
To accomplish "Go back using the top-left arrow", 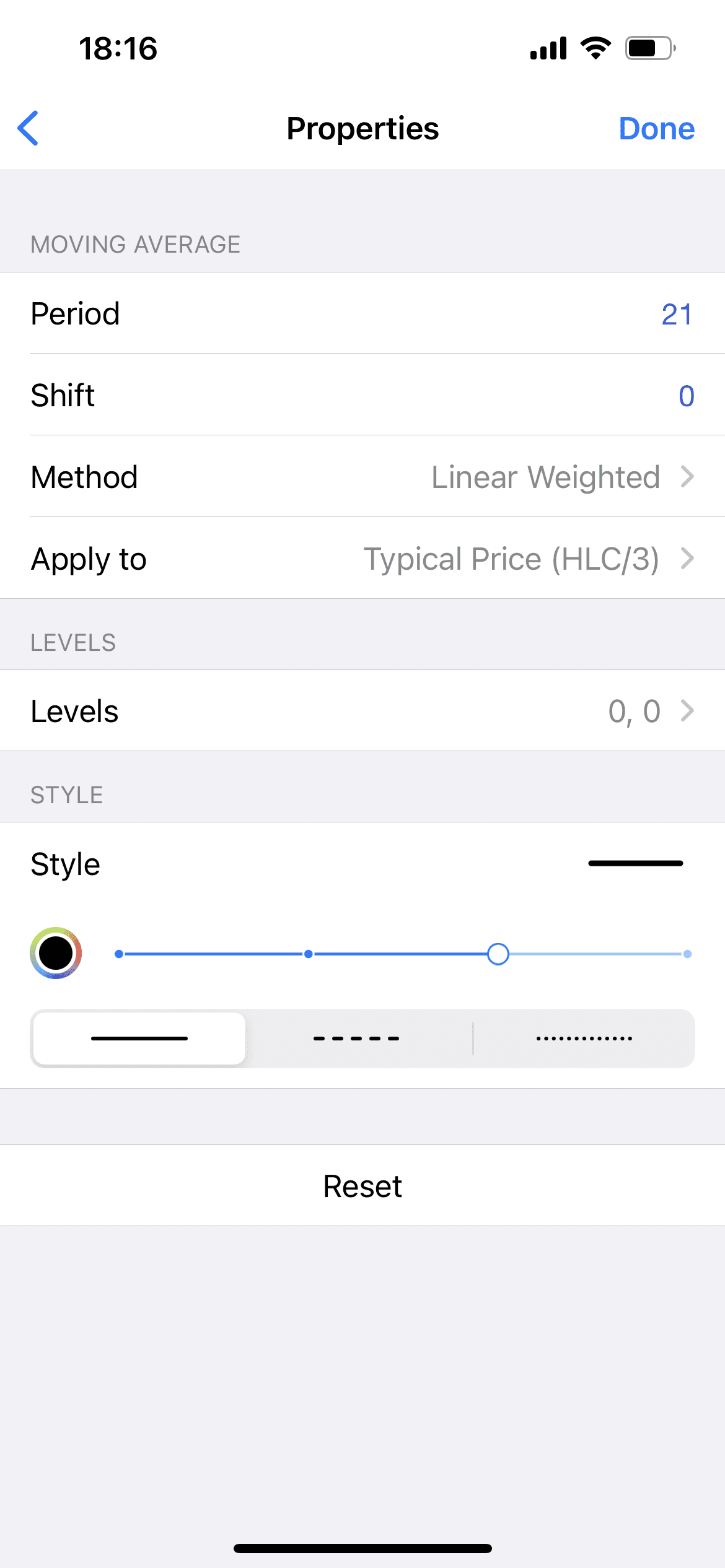I will pyautogui.click(x=29, y=128).
